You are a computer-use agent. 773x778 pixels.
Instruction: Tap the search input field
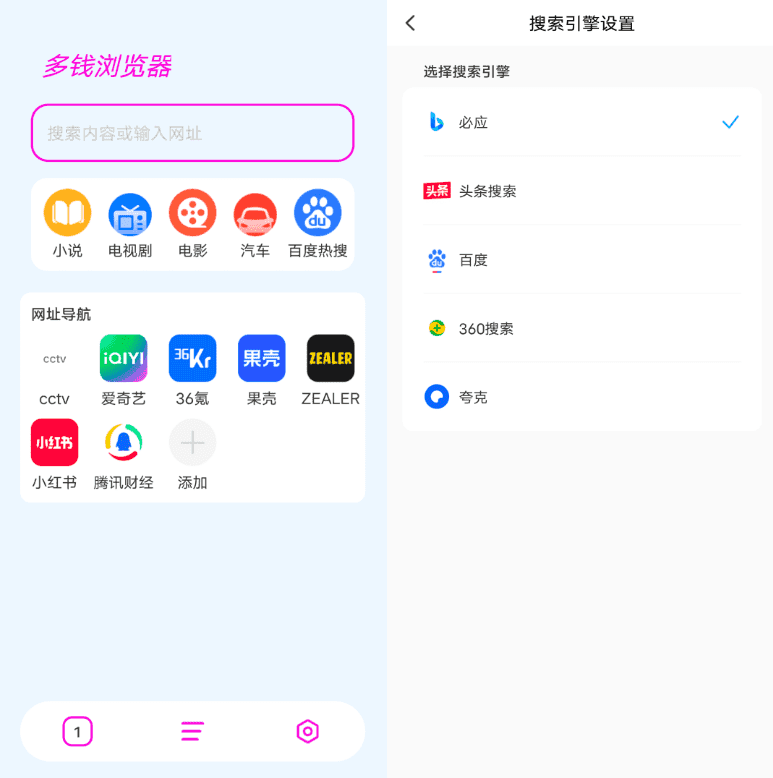coord(192,132)
